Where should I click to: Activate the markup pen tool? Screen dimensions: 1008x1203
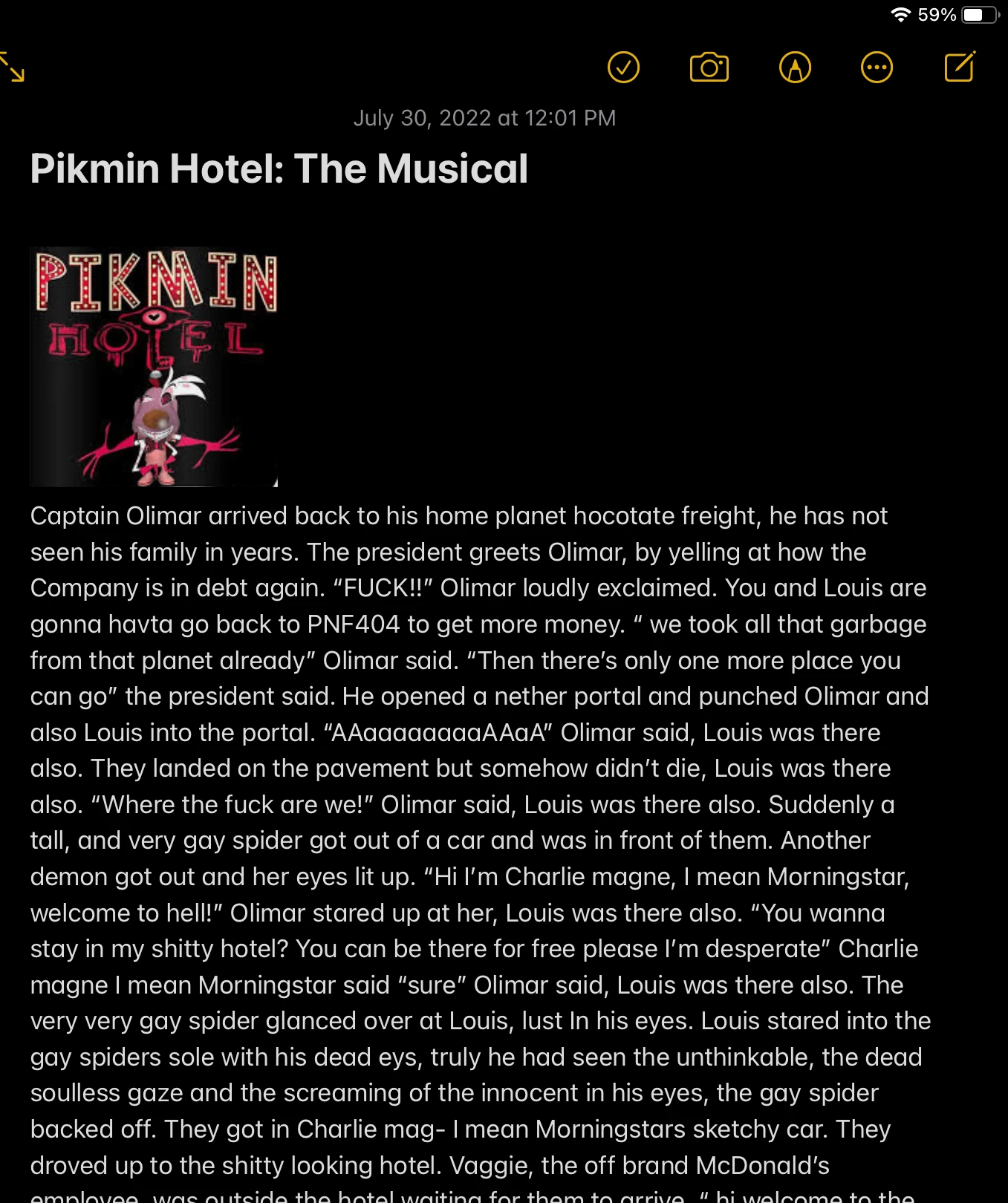[795, 68]
